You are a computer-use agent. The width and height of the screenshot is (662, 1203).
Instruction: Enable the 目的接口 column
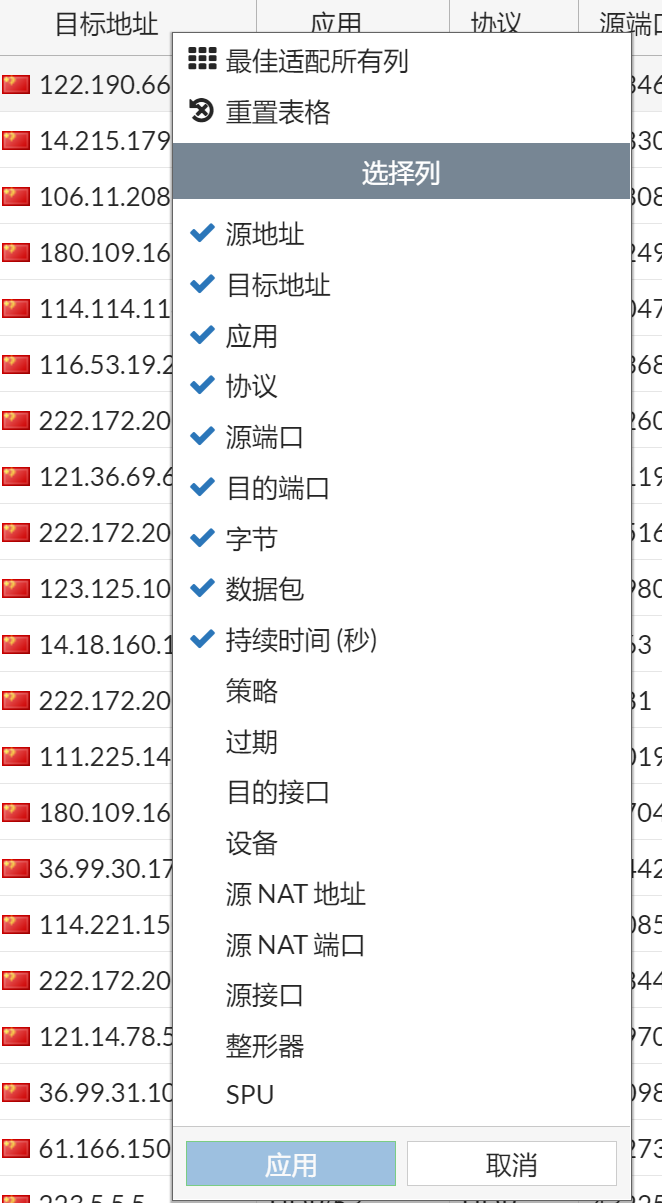[277, 793]
